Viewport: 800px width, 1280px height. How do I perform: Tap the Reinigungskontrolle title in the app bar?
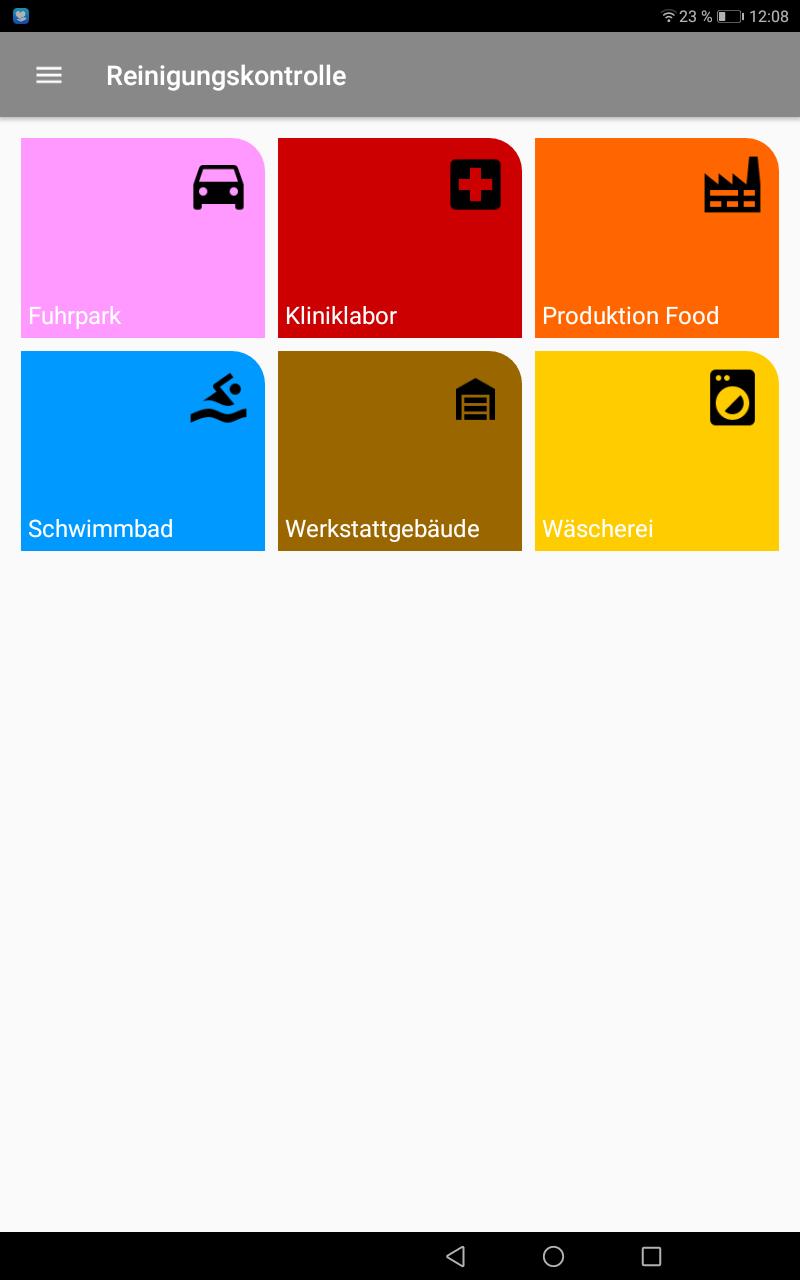(x=226, y=75)
